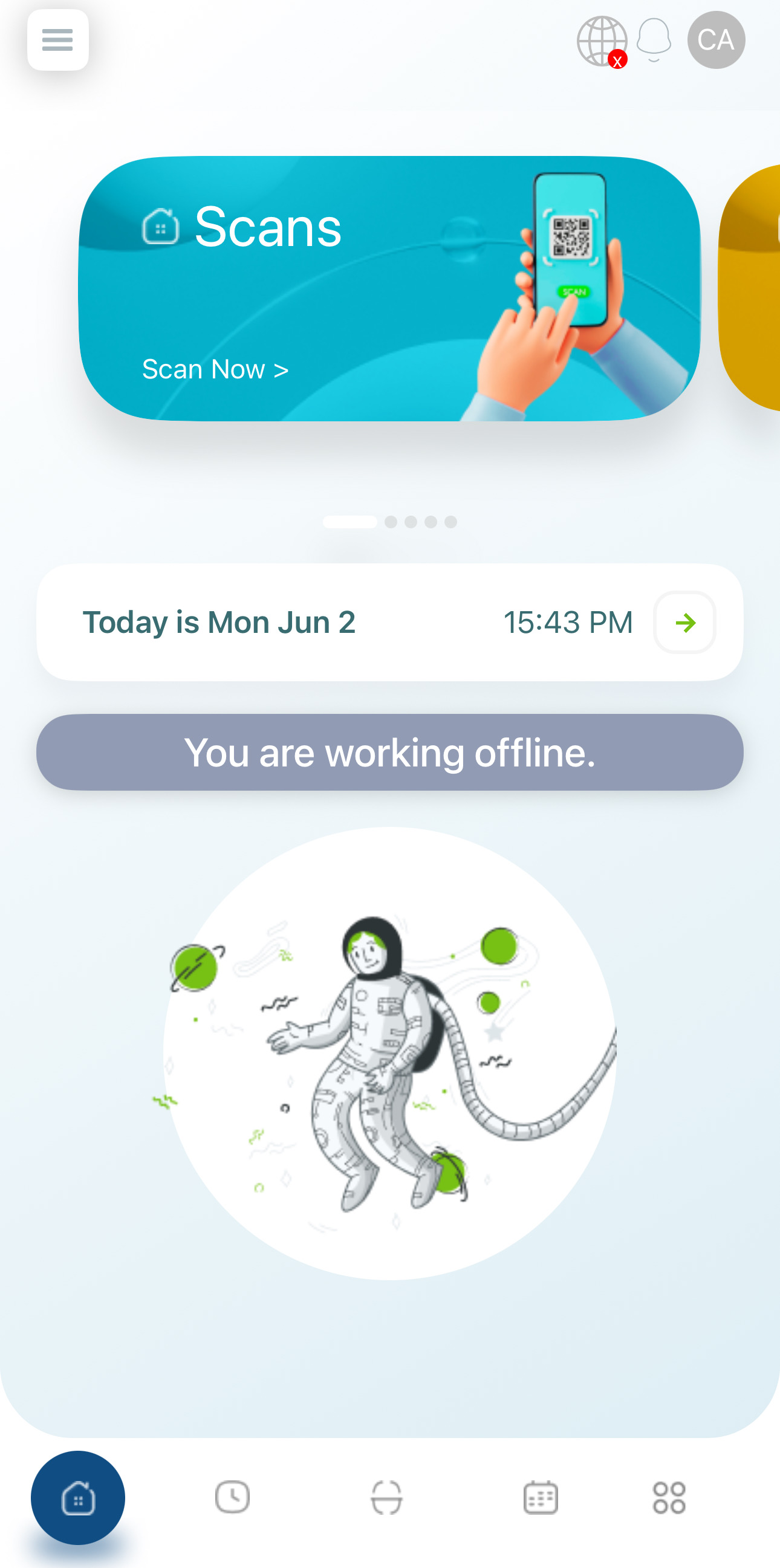The image size is (780, 1568).
Task: Open the hamburger menu
Action: pyautogui.click(x=58, y=40)
